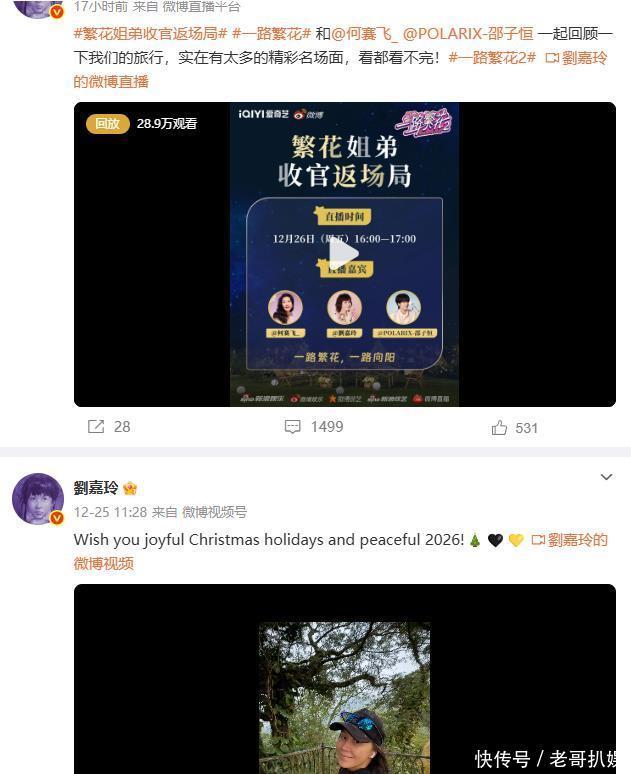Play the 繁花姐弟收官返场局 replay video
631x774 pixels.
pyautogui.click(x=344, y=254)
